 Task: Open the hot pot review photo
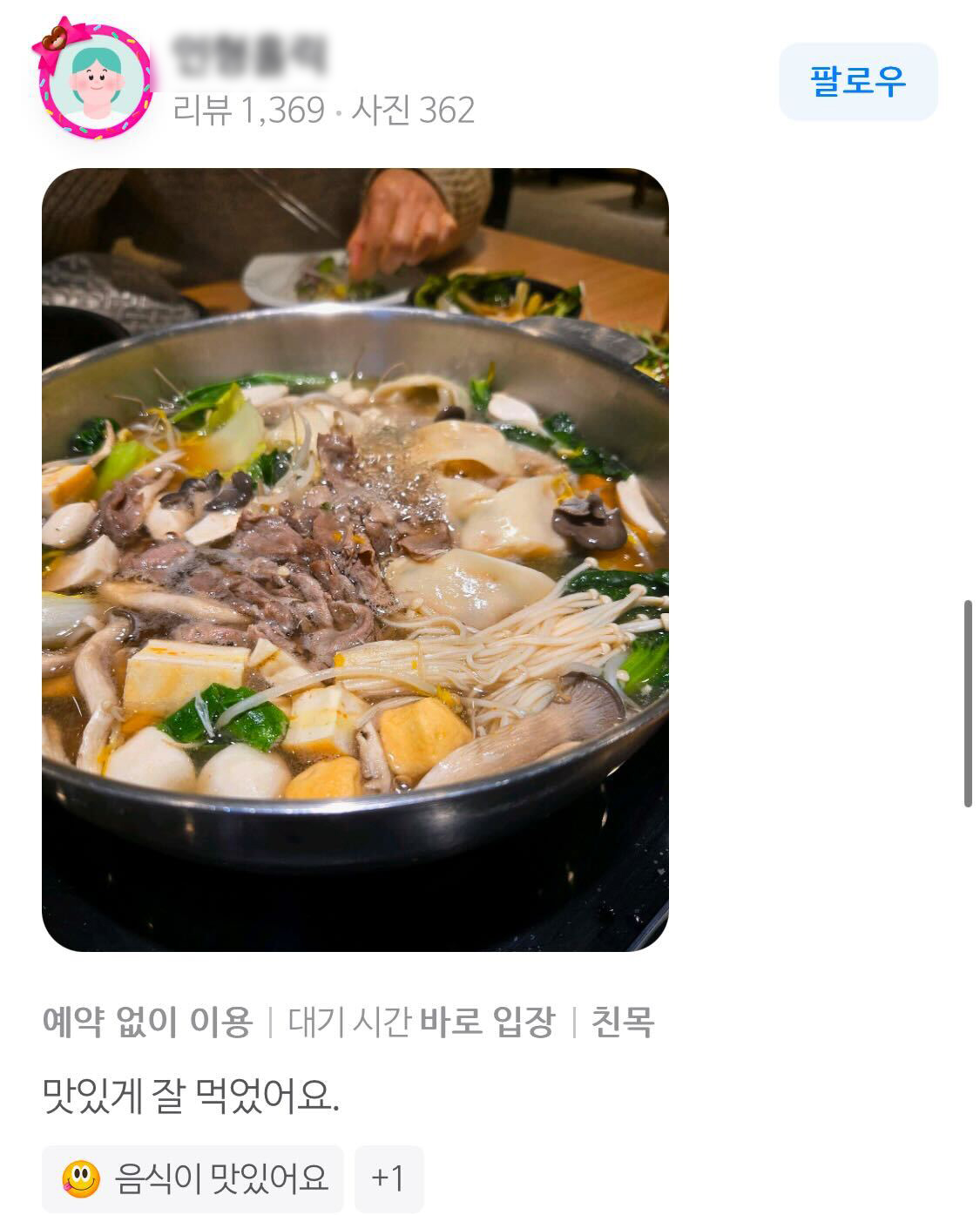pyautogui.click(x=355, y=559)
